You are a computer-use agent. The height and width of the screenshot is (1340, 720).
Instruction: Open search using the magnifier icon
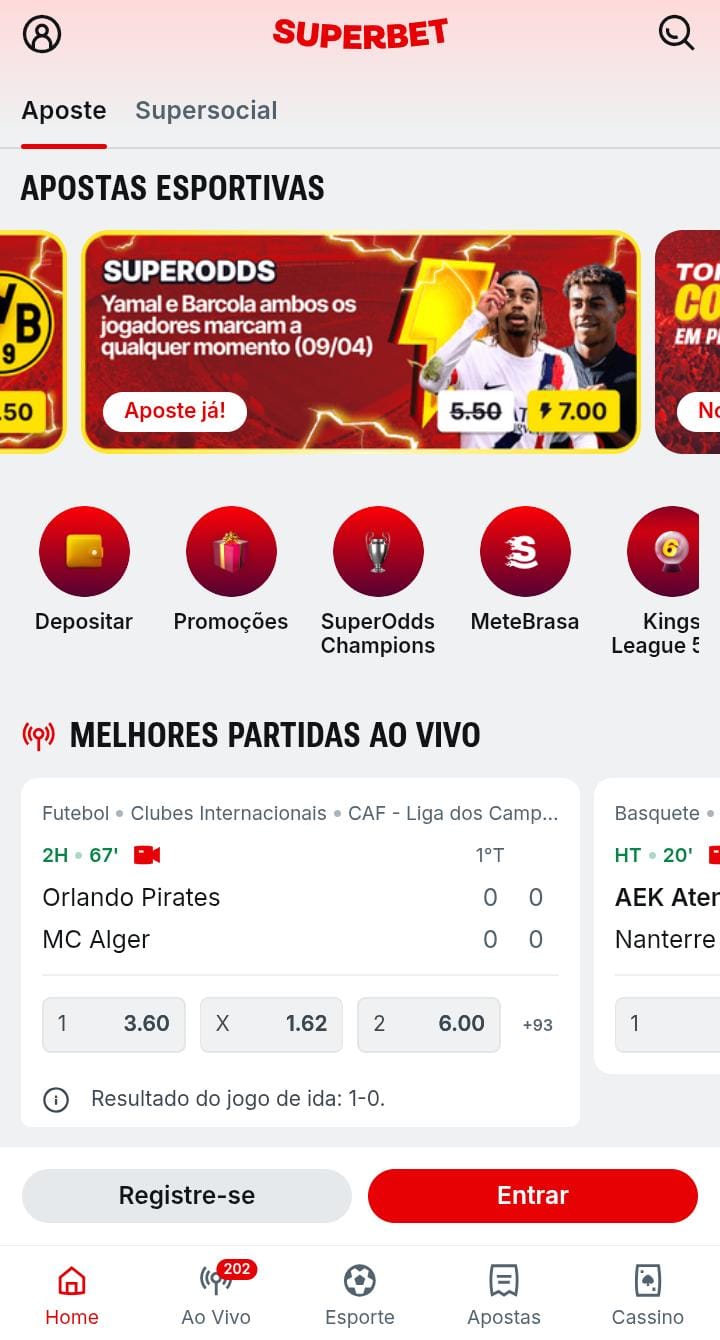pyautogui.click(x=677, y=32)
